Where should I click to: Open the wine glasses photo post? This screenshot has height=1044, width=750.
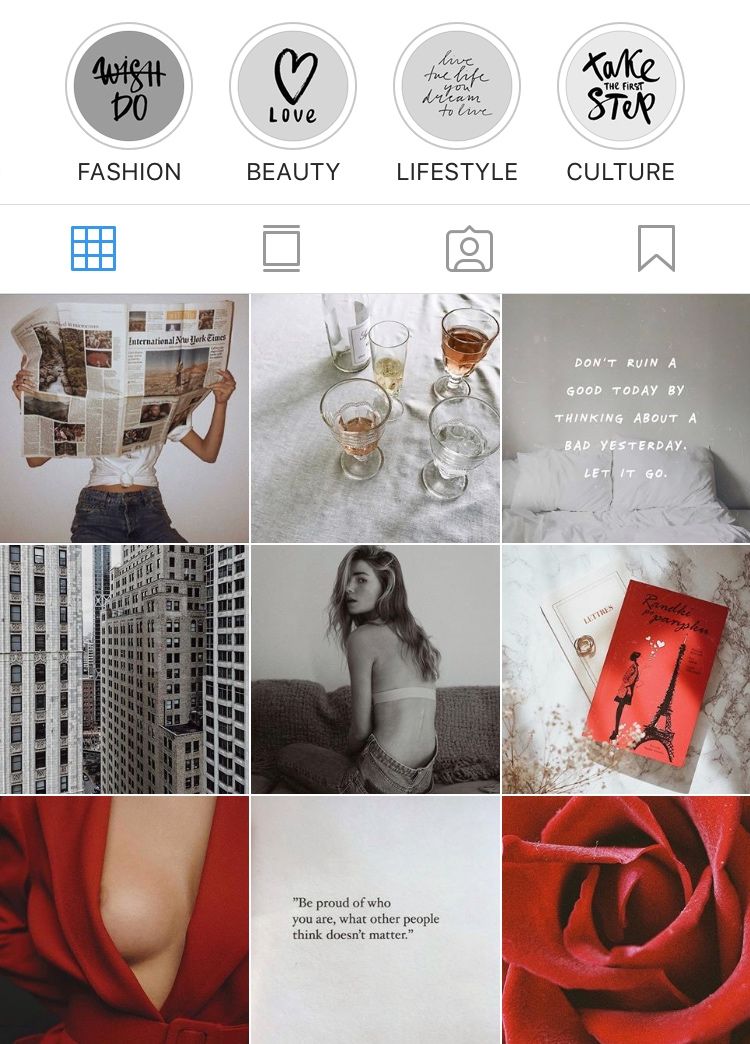(x=375, y=418)
